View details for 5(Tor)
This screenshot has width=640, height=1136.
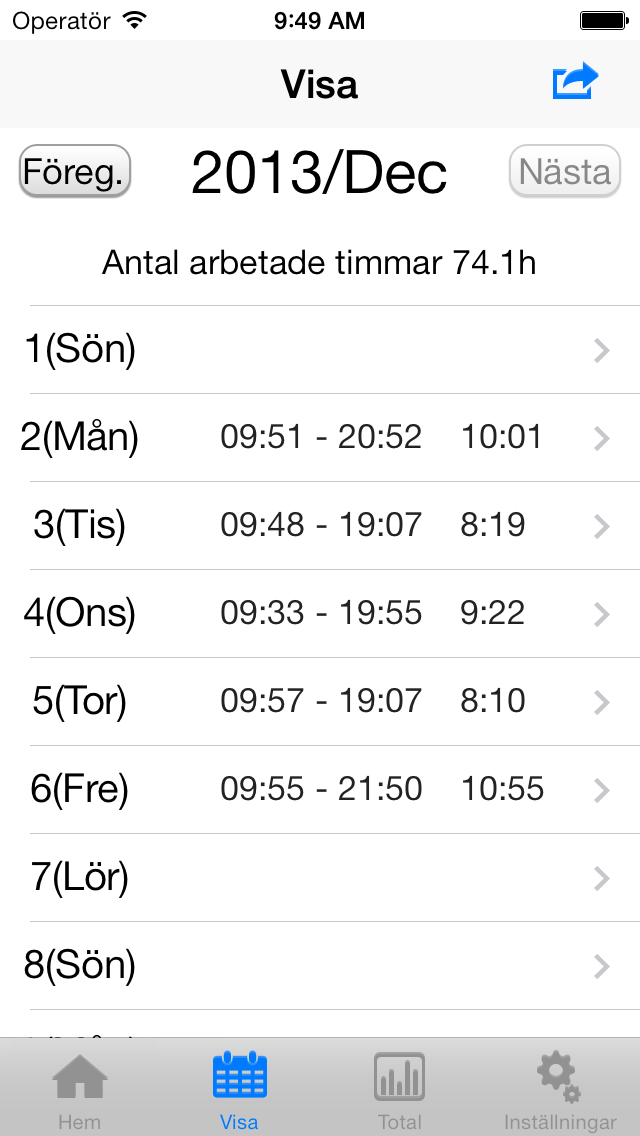coord(320,701)
